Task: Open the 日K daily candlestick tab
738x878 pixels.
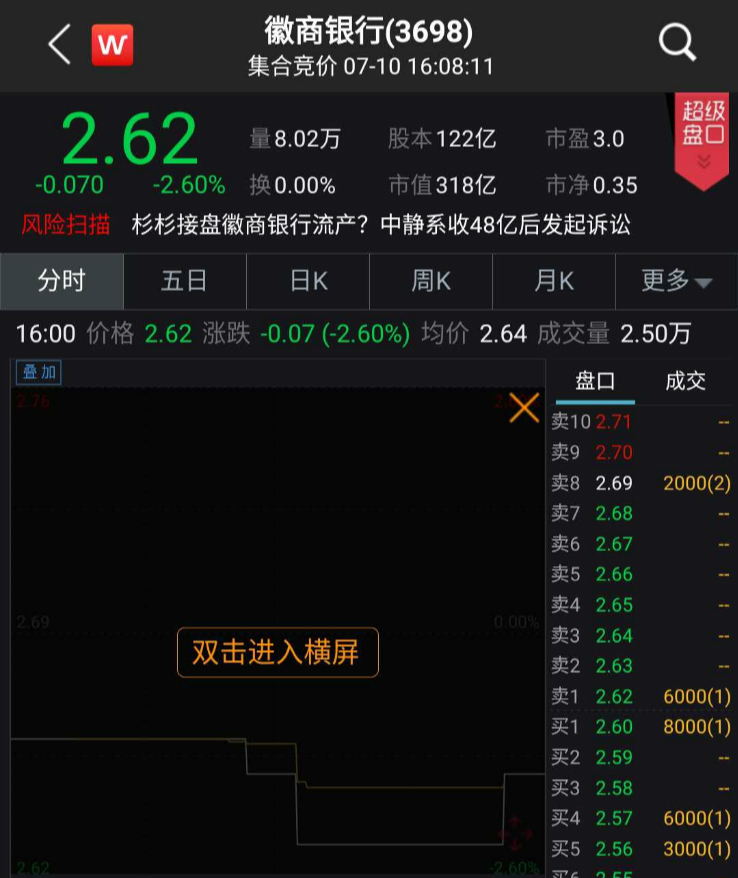Action: (x=307, y=282)
